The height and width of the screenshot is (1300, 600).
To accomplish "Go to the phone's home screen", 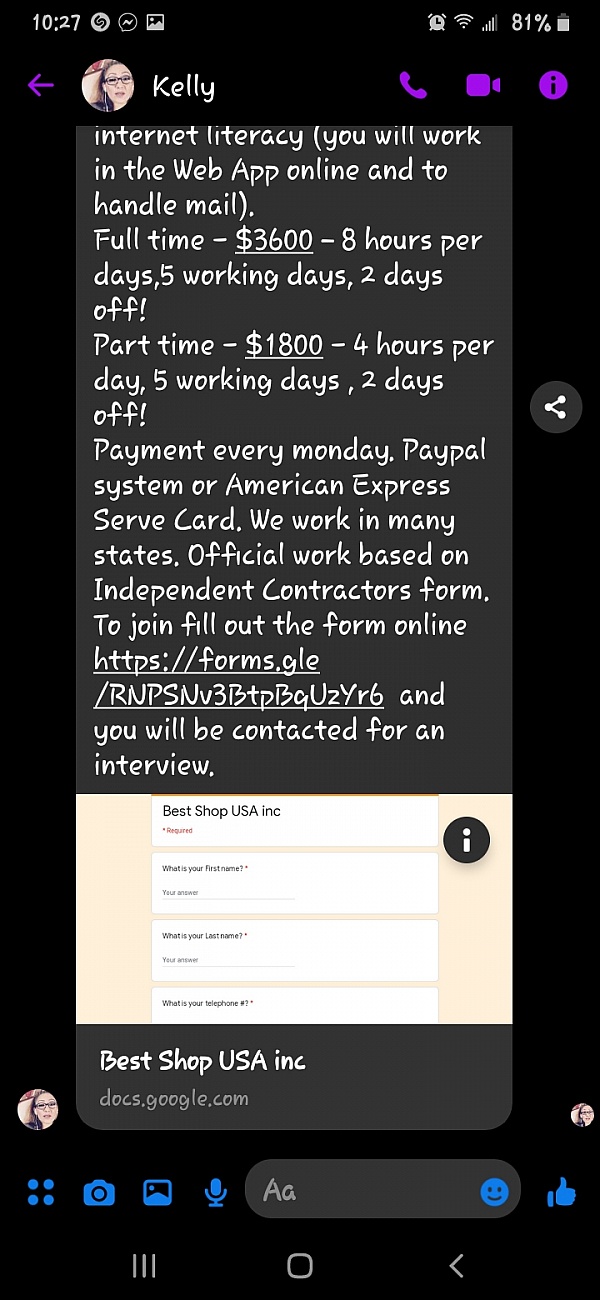I will [299, 1266].
